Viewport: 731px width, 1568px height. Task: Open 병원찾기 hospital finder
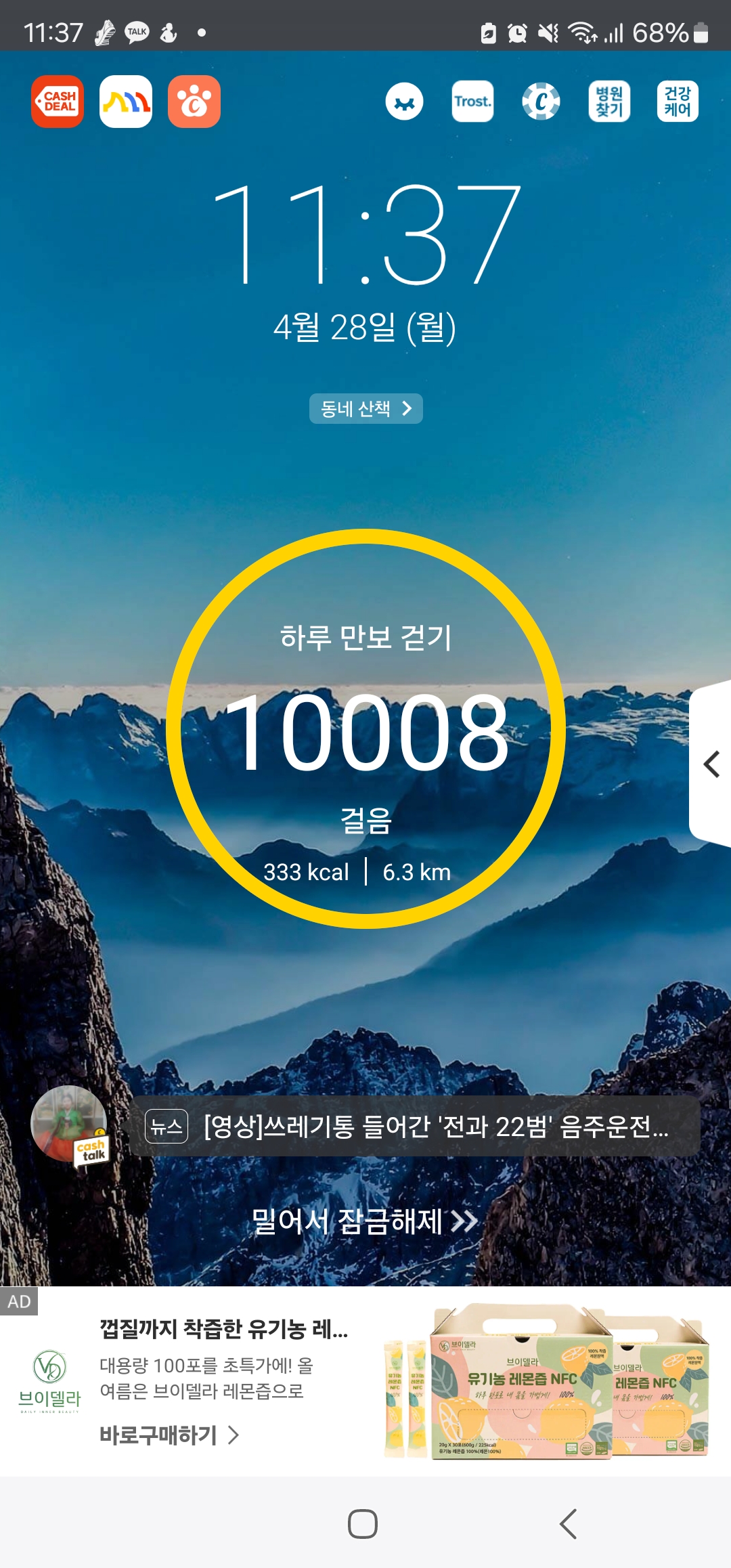(x=609, y=102)
